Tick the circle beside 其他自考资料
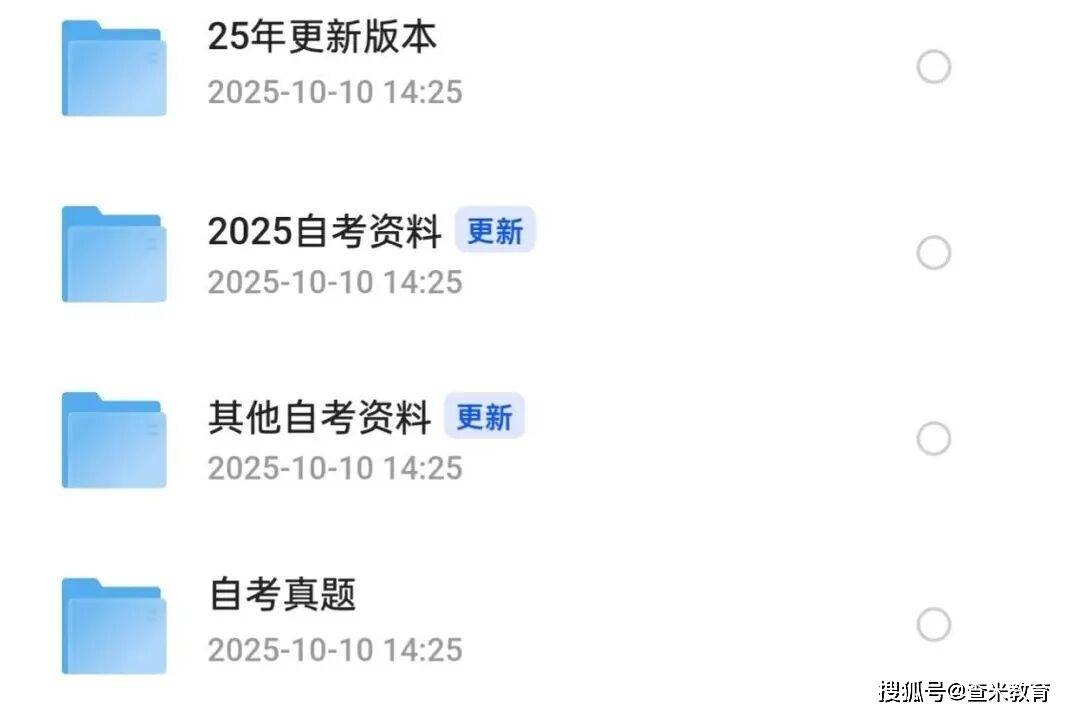Viewport: 1075px width, 715px height. point(933,439)
